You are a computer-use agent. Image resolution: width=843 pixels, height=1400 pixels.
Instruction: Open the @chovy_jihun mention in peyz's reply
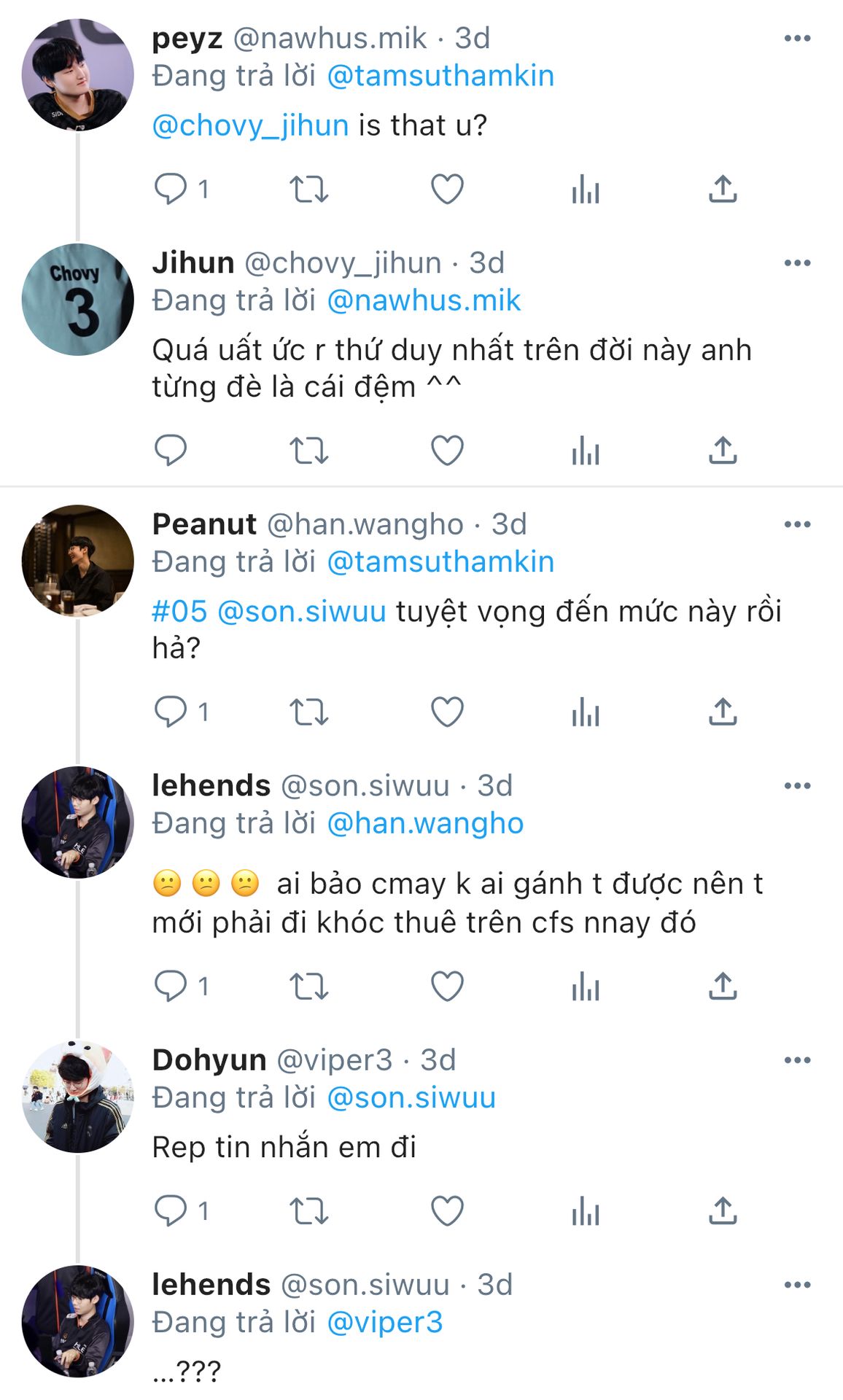(250, 125)
